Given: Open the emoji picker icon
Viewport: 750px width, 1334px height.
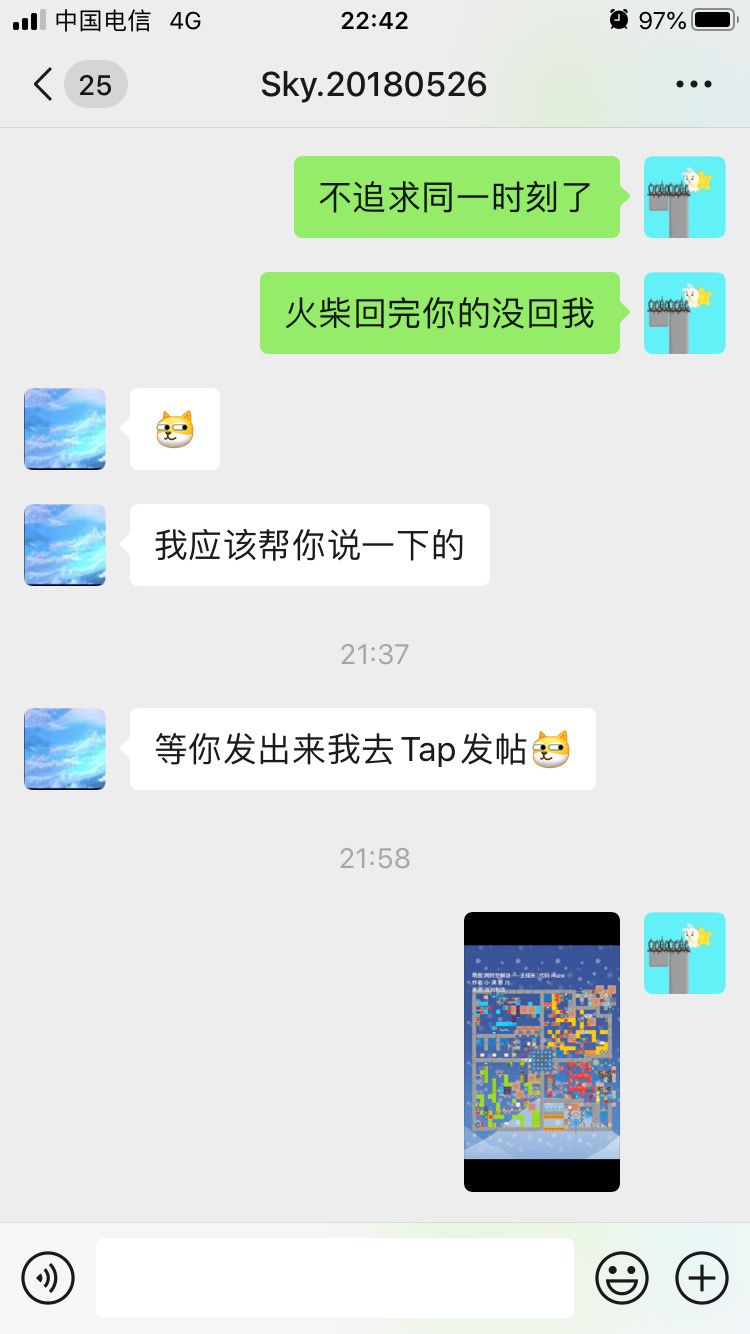Looking at the screenshot, I should click(x=621, y=1277).
